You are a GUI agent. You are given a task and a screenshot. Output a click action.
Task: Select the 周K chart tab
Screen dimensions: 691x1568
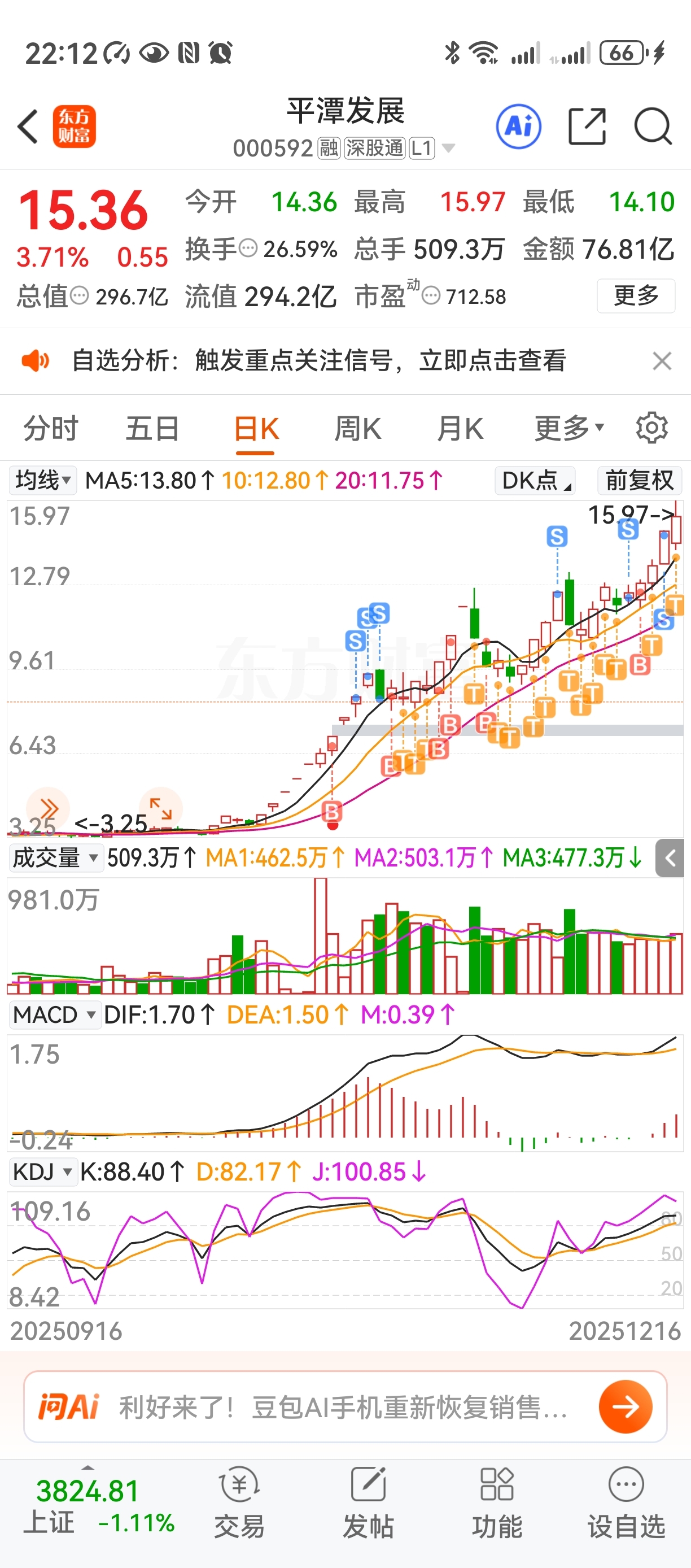tap(358, 429)
